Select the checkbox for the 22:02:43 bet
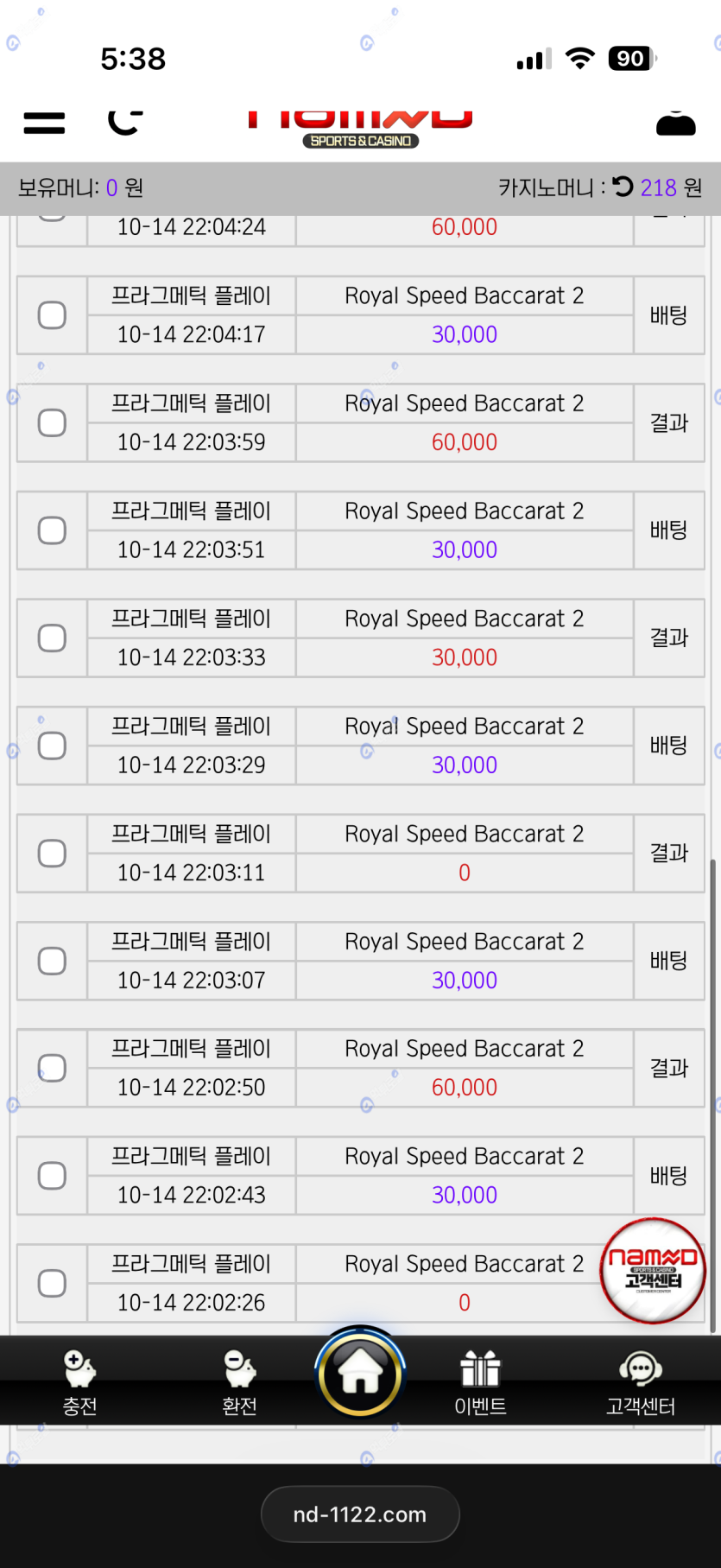Viewport: 721px width, 1568px height. [52, 1176]
